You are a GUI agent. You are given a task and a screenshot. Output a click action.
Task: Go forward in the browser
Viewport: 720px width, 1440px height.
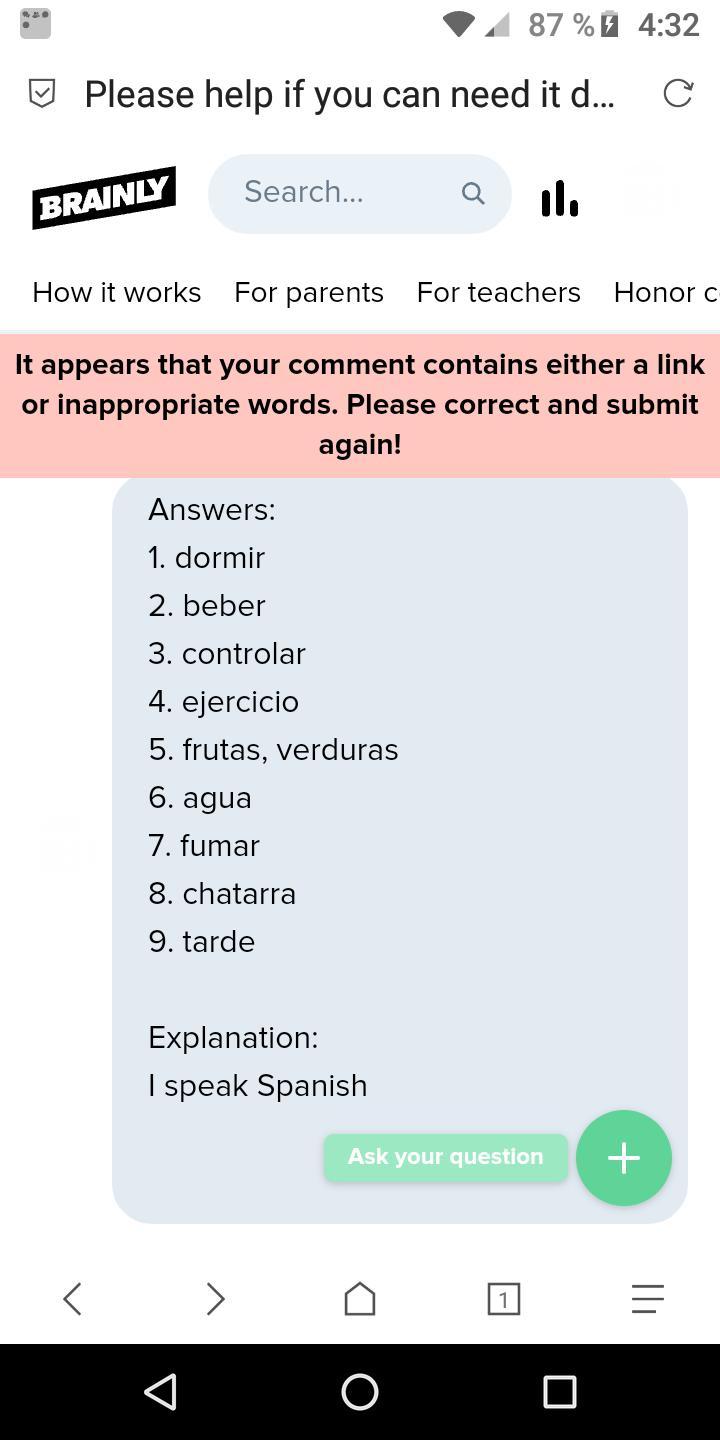point(215,1299)
